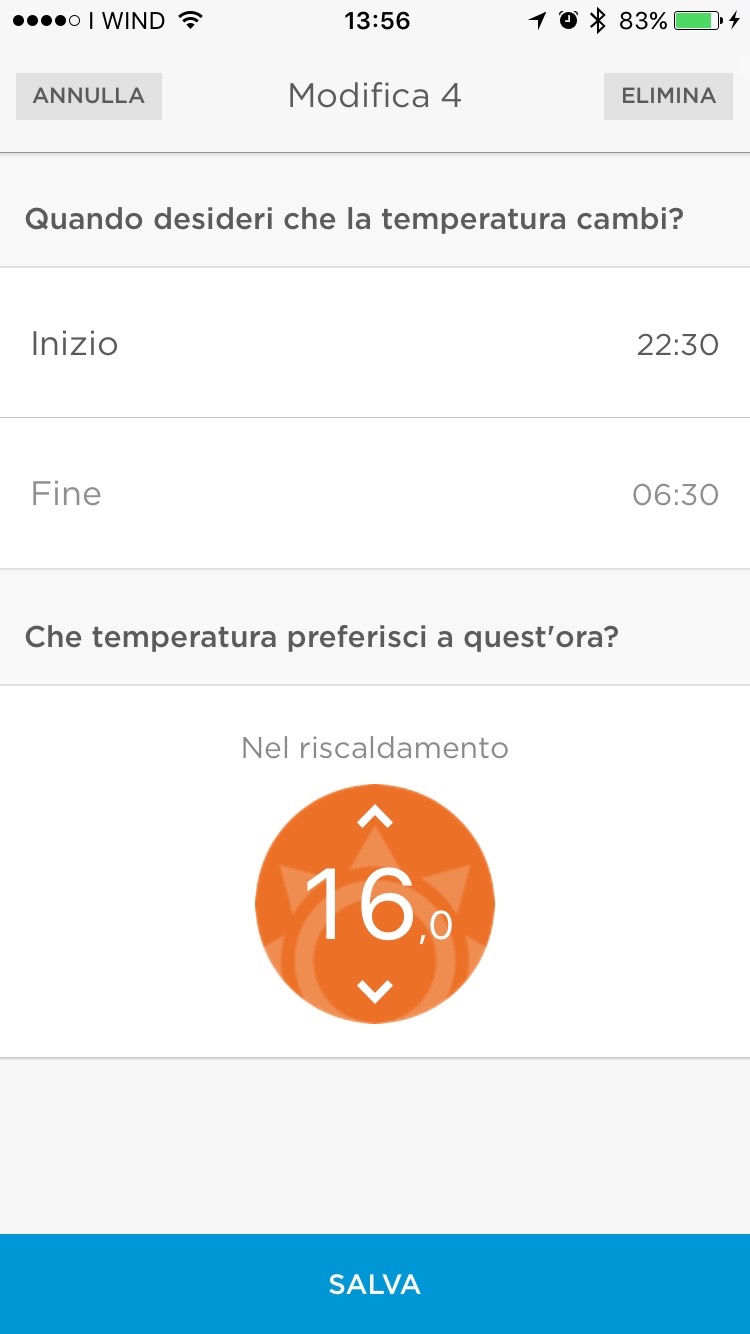Image resolution: width=750 pixels, height=1334 pixels.
Task: Delete this schedule with ELIMINA
Action: pos(668,96)
